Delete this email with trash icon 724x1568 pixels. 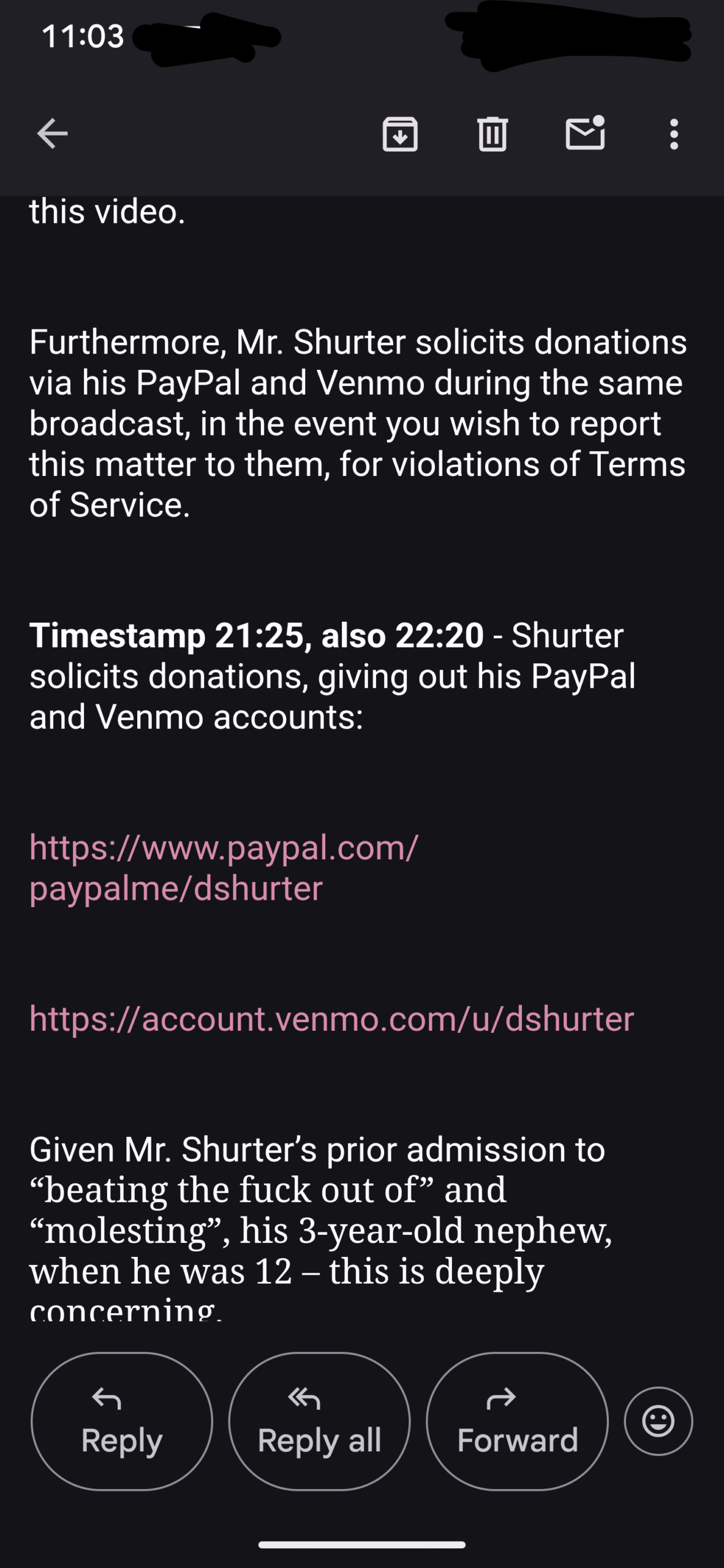pyautogui.click(x=492, y=134)
